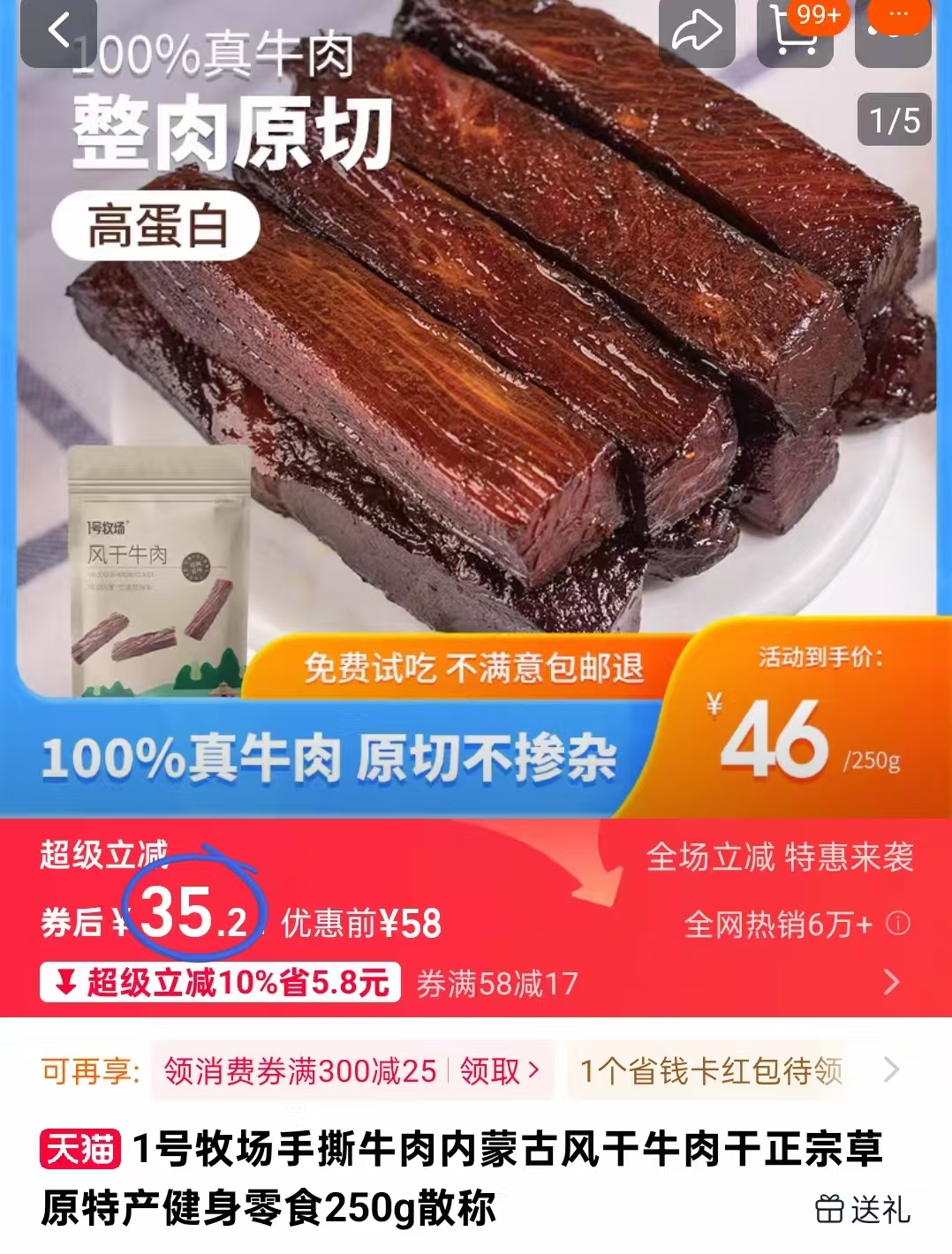
Task: Open the main product photo
Action: click(477, 353)
